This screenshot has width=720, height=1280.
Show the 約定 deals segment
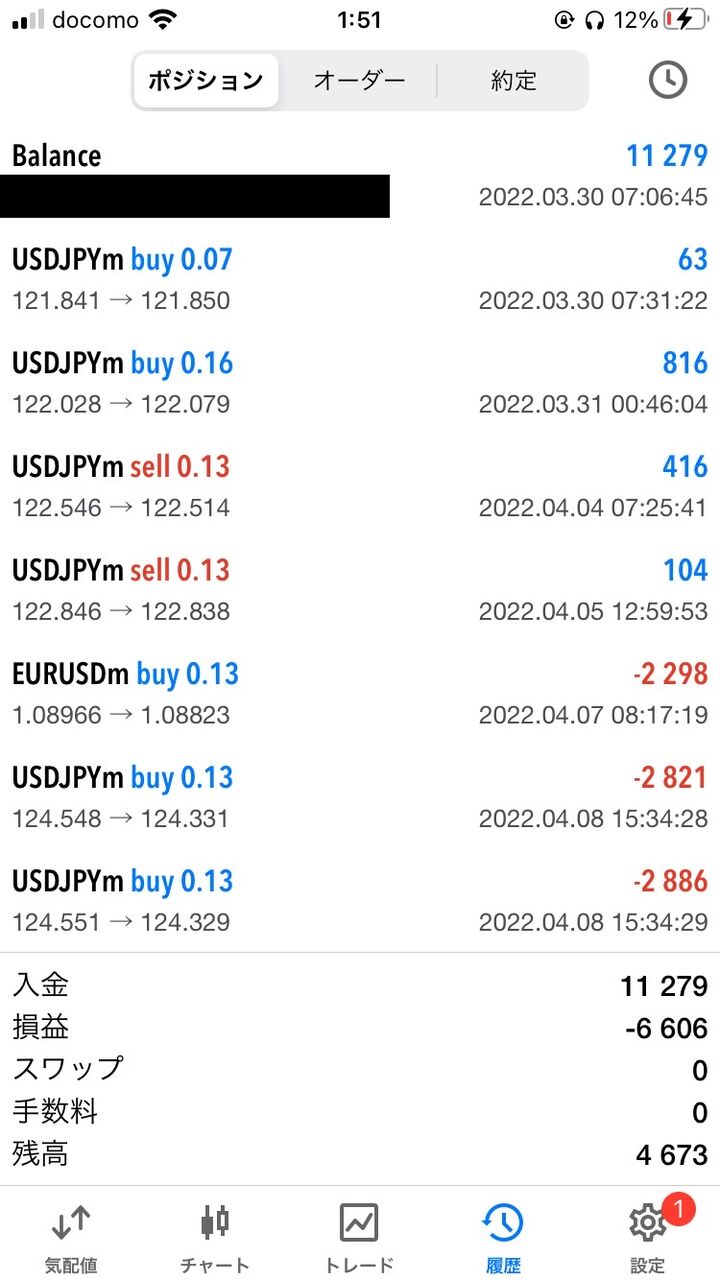513,81
